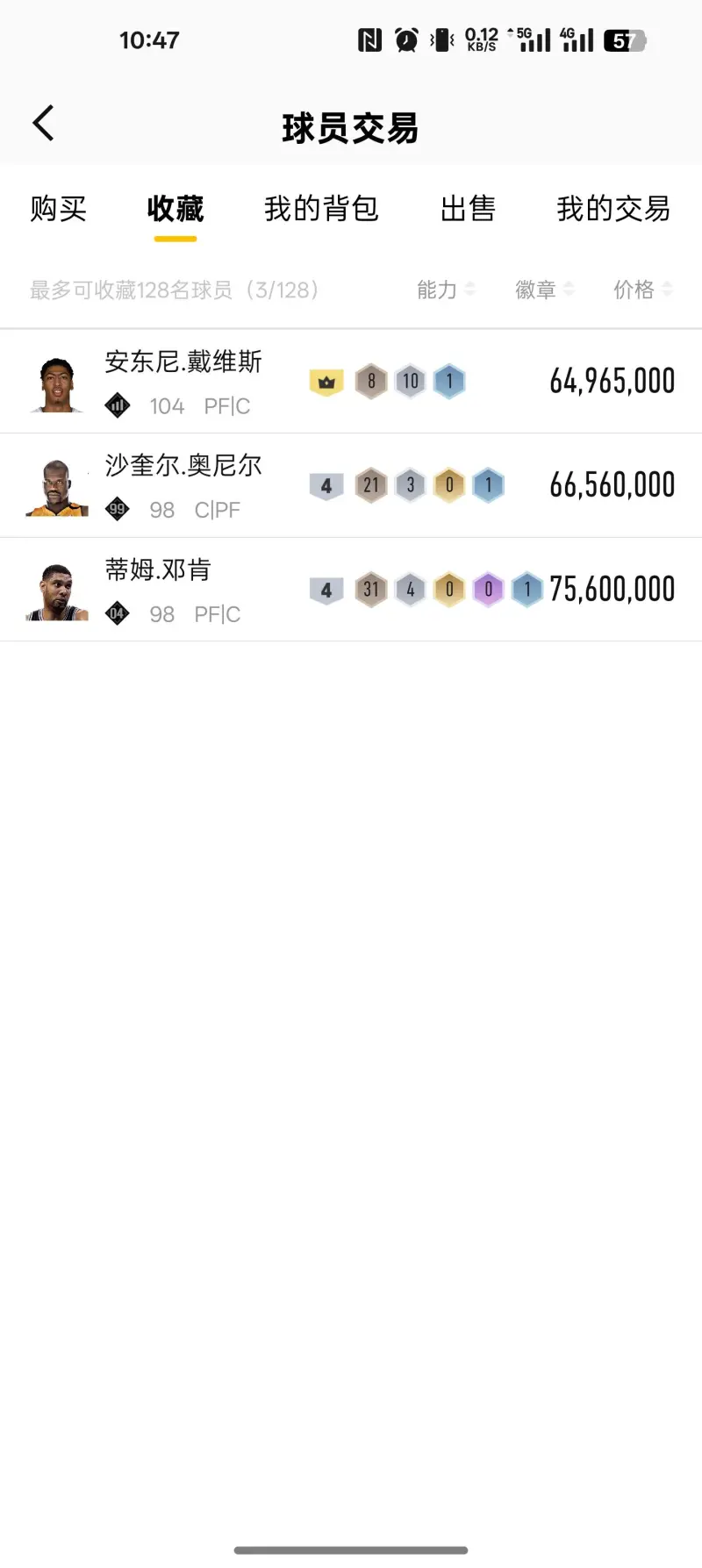Go back using the top-left arrow
Image resolution: width=702 pixels, height=1568 pixels.
(x=44, y=124)
